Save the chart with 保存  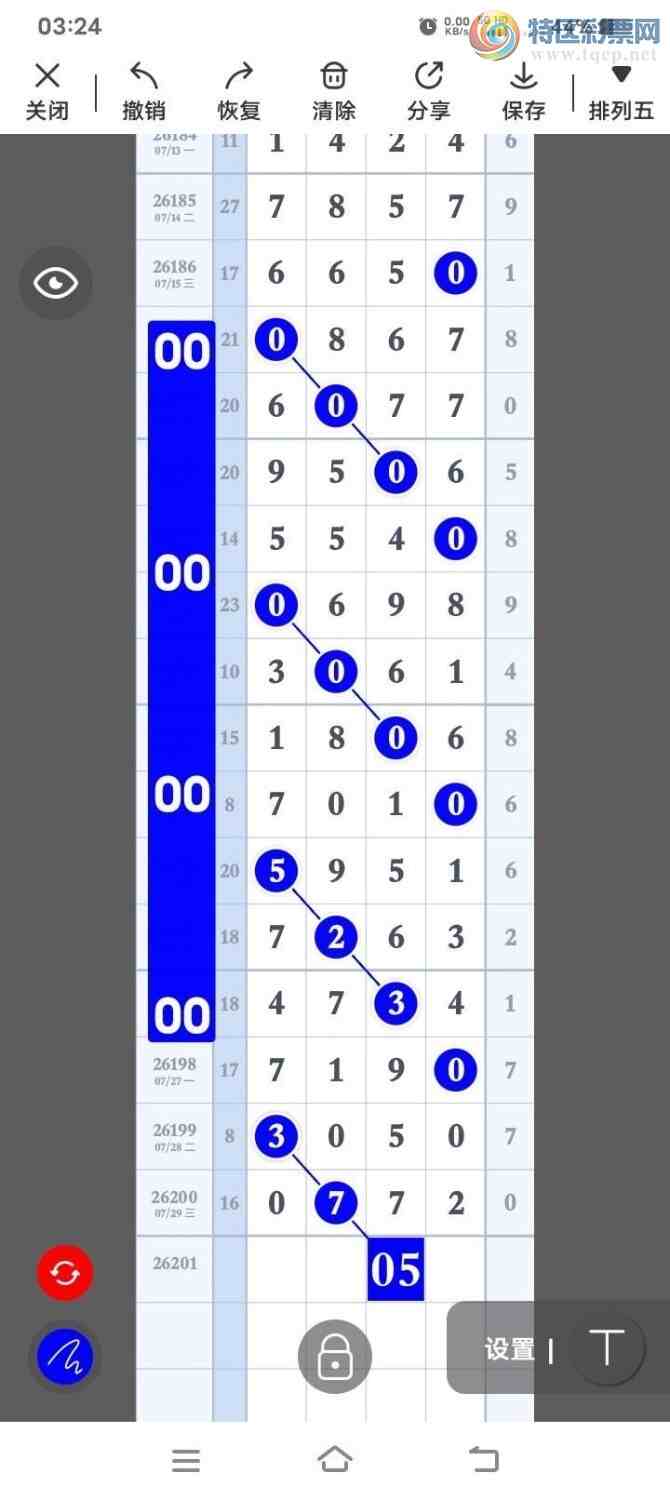coord(524,91)
